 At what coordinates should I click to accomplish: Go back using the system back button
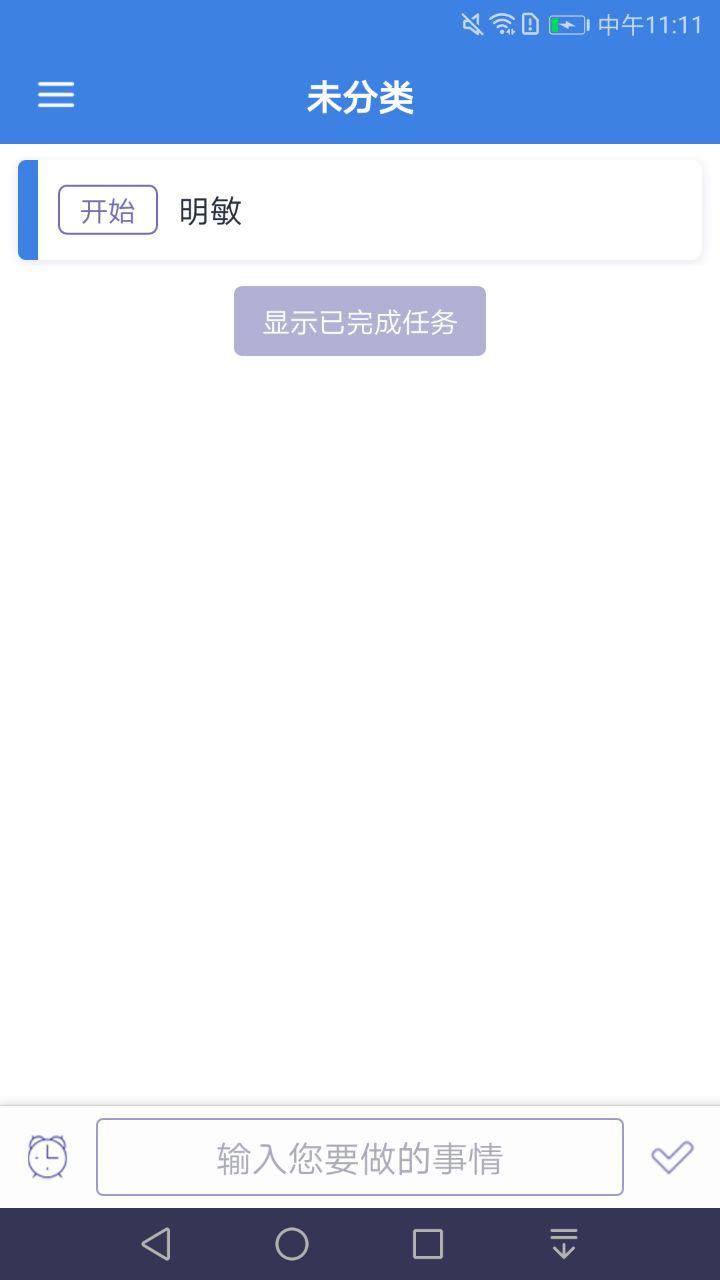click(156, 1244)
